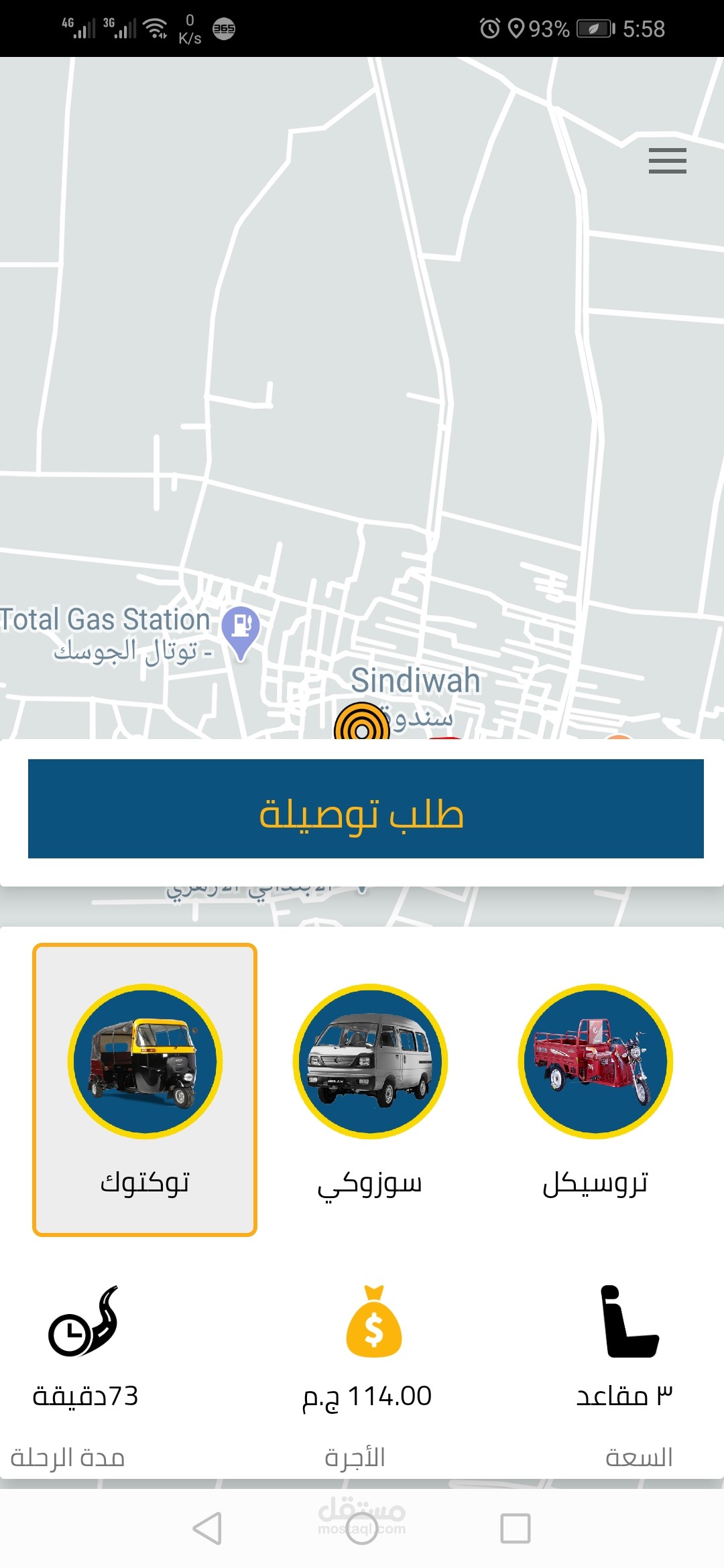Choose the سوزوكي vehicle option

click(370, 1090)
